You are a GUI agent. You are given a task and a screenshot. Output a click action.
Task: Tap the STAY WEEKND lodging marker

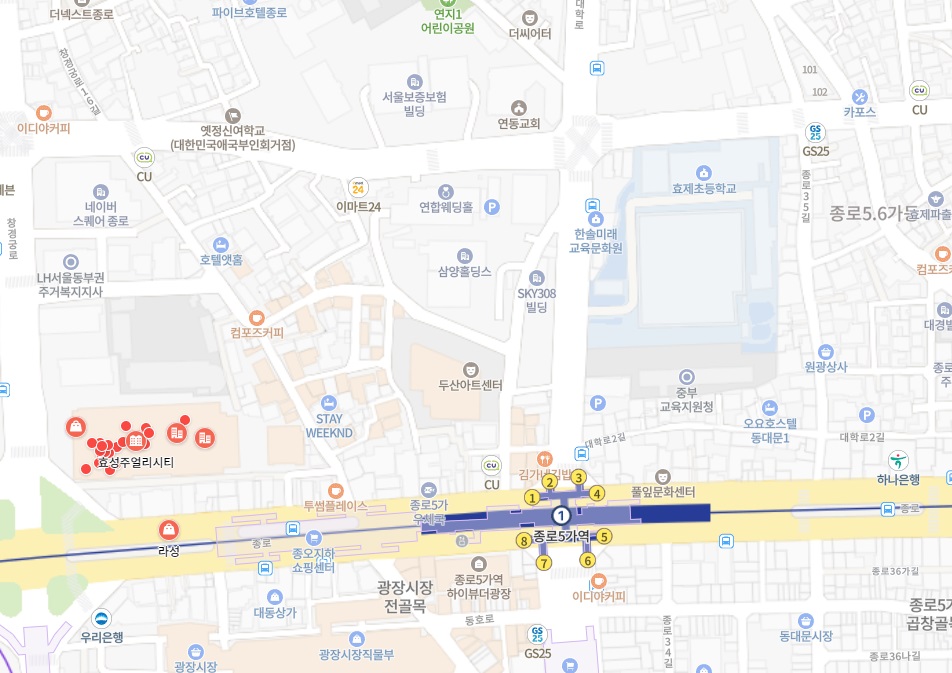tap(329, 402)
